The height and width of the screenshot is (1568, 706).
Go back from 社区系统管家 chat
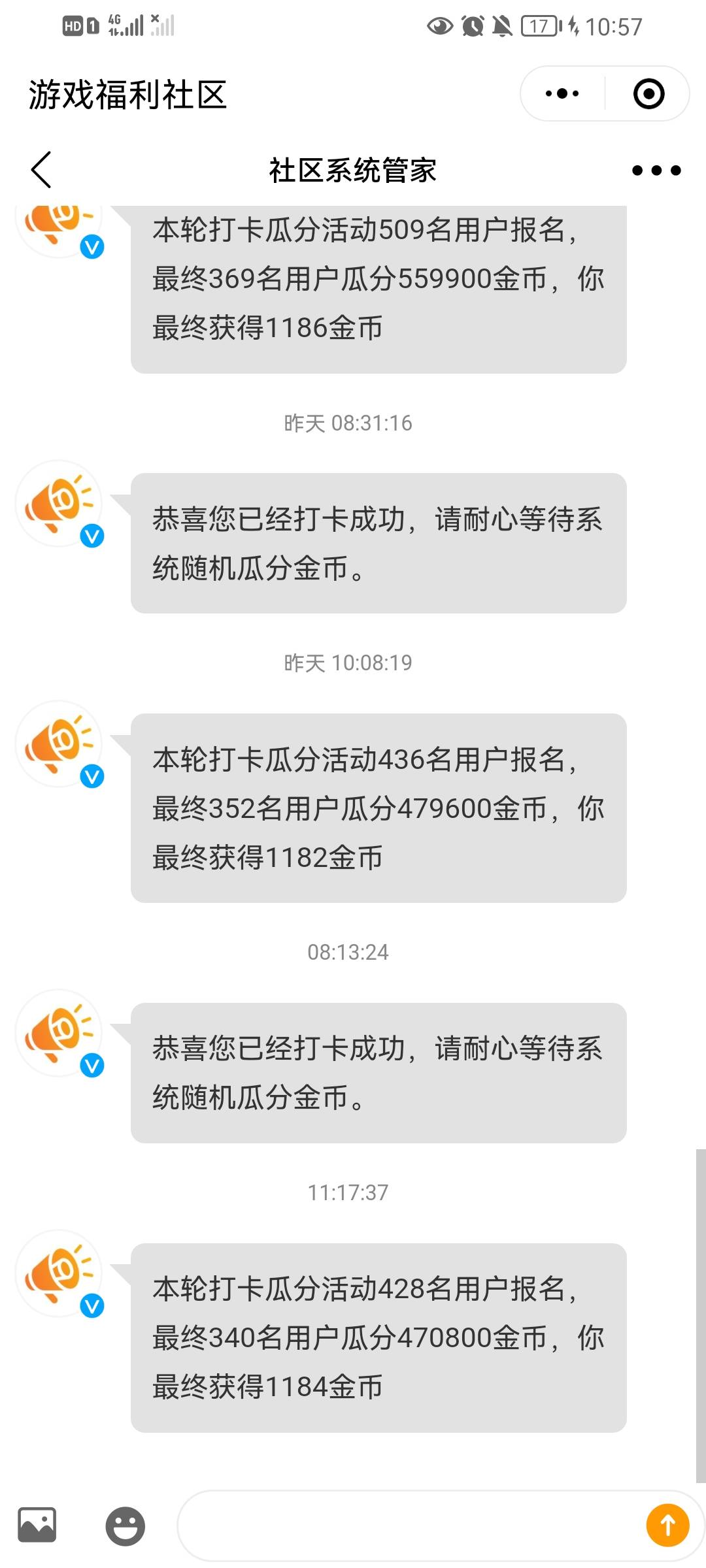click(x=41, y=170)
